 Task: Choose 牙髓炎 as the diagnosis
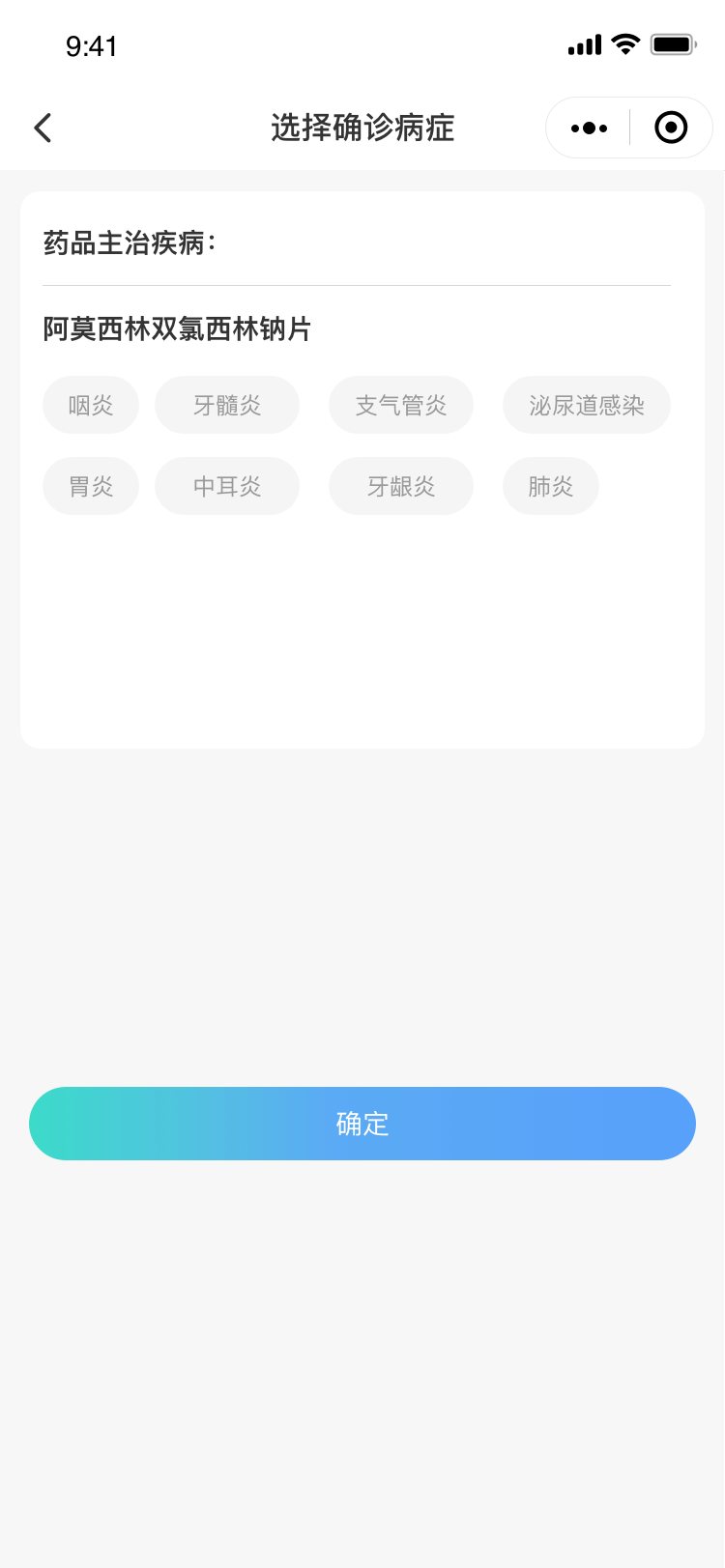[227, 405]
